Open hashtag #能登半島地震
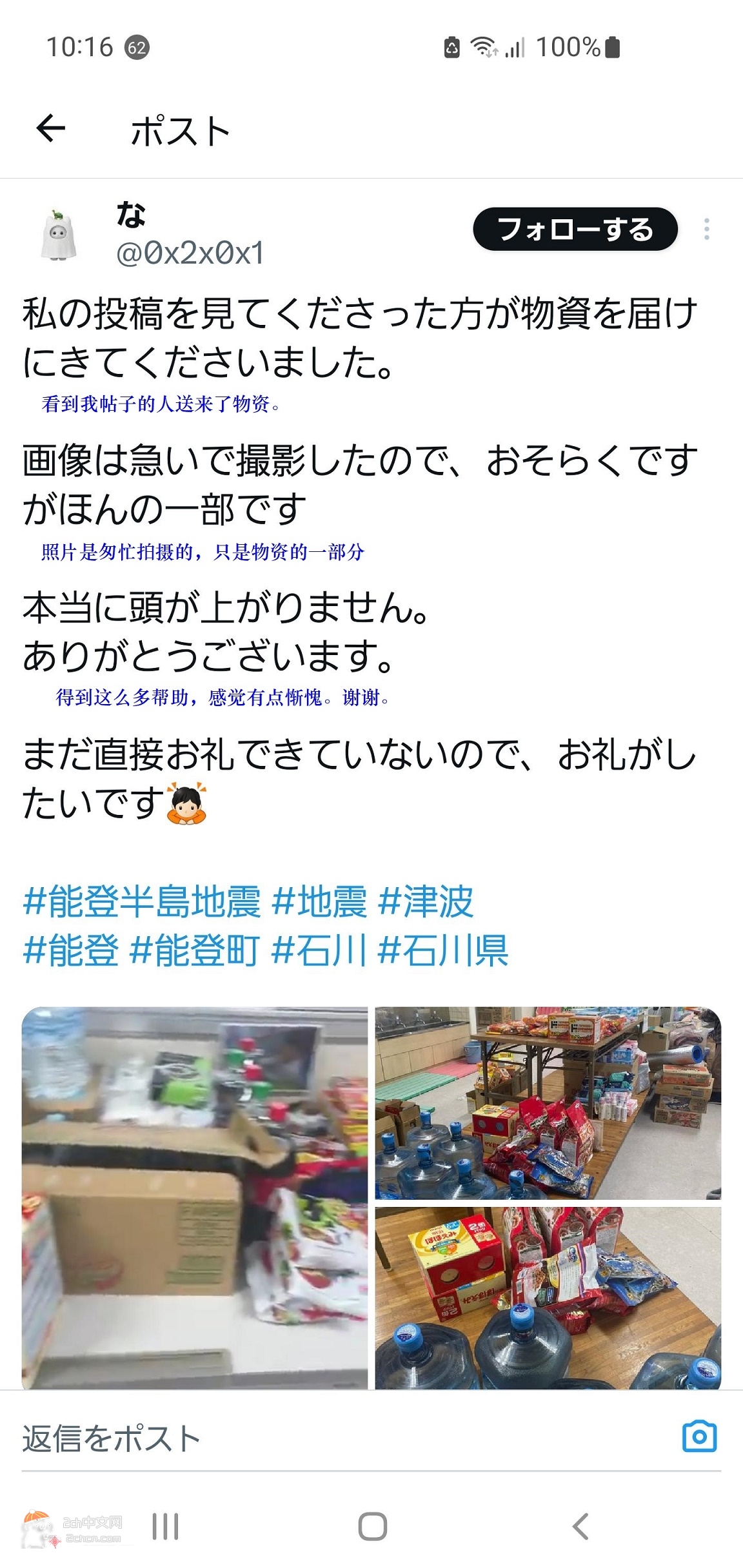Screen dimensions: 743x1568 [x=142, y=901]
